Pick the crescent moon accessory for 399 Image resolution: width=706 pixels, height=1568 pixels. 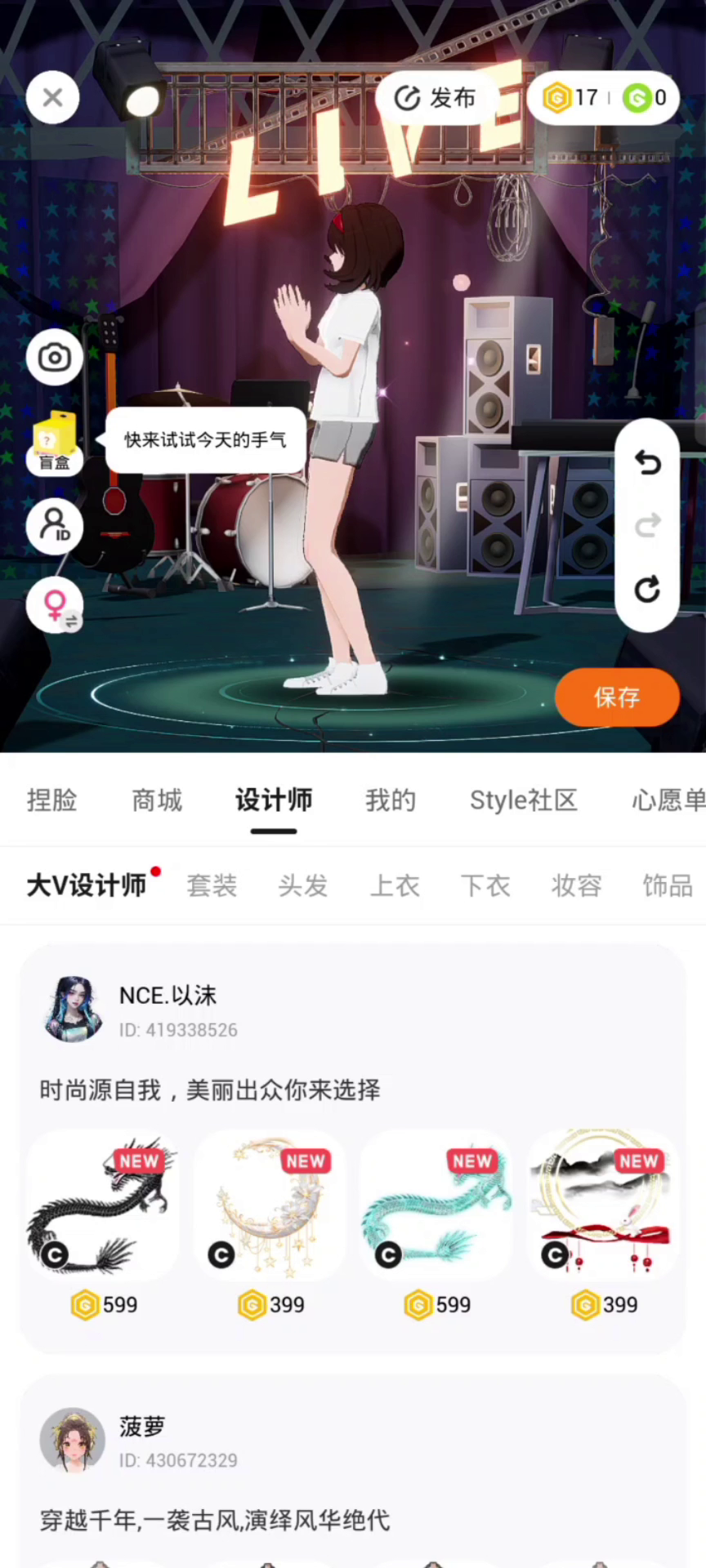coord(270,1205)
